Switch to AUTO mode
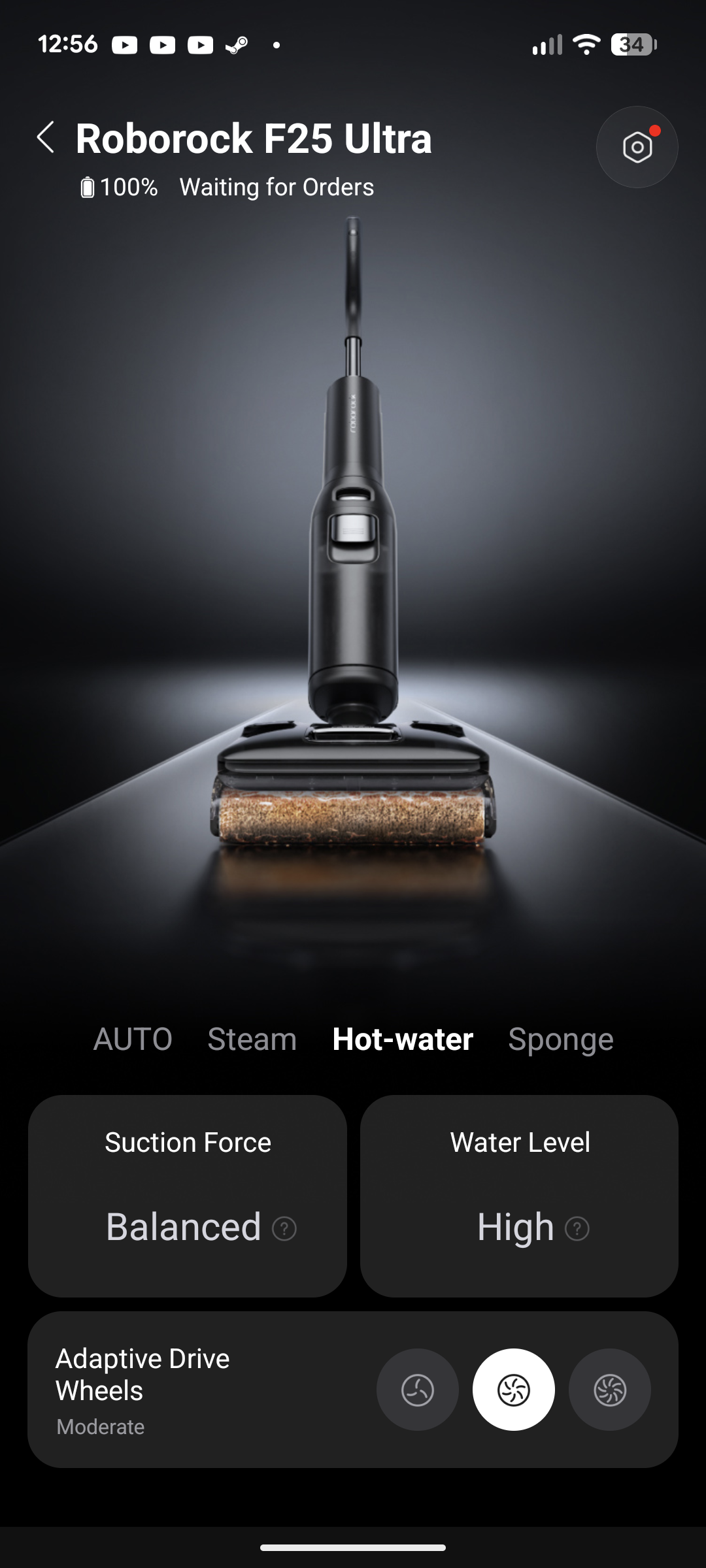Image resolution: width=706 pixels, height=1568 pixels. click(x=133, y=1039)
